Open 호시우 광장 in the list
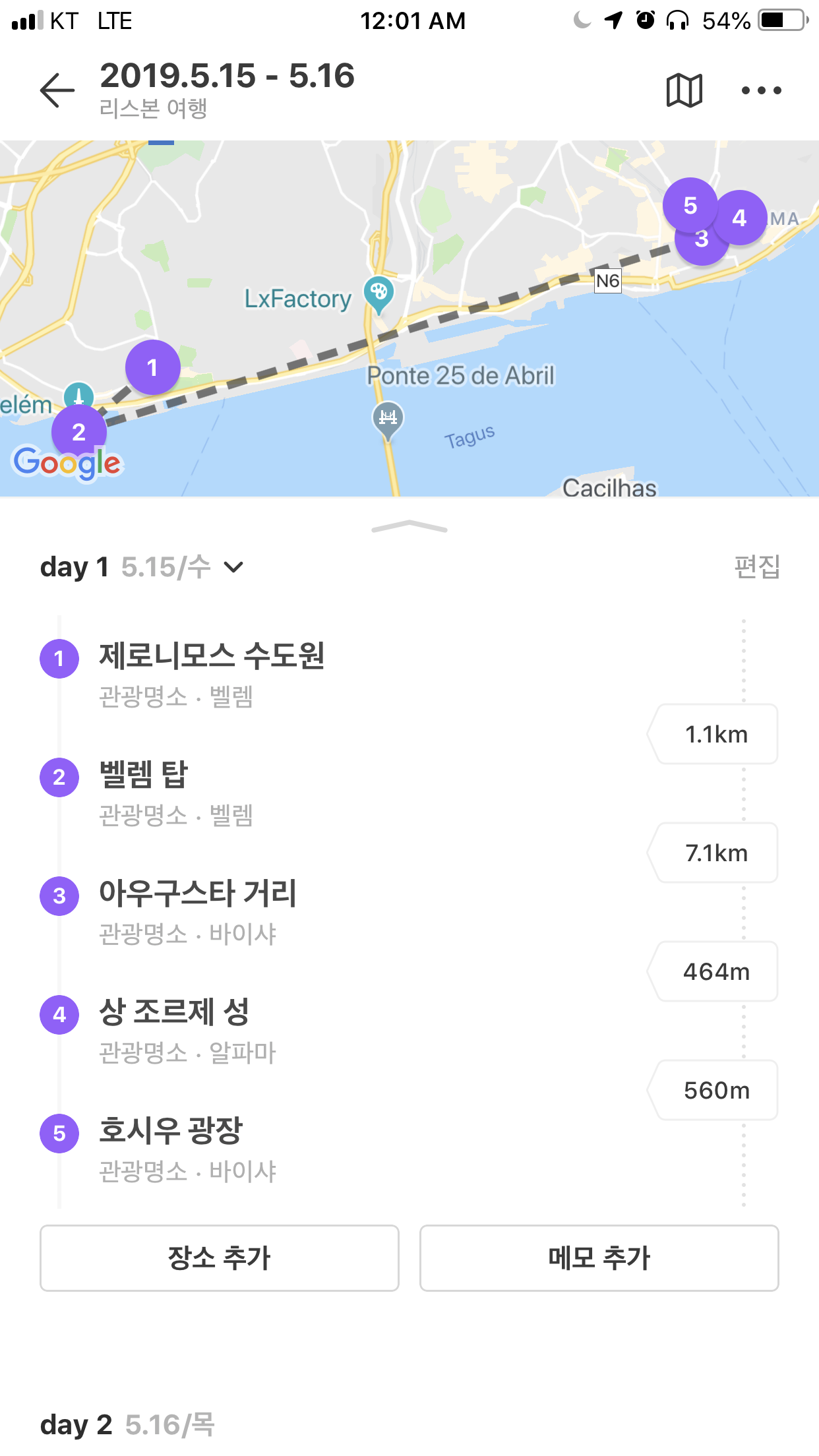819x1456 pixels. [x=171, y=1132]
